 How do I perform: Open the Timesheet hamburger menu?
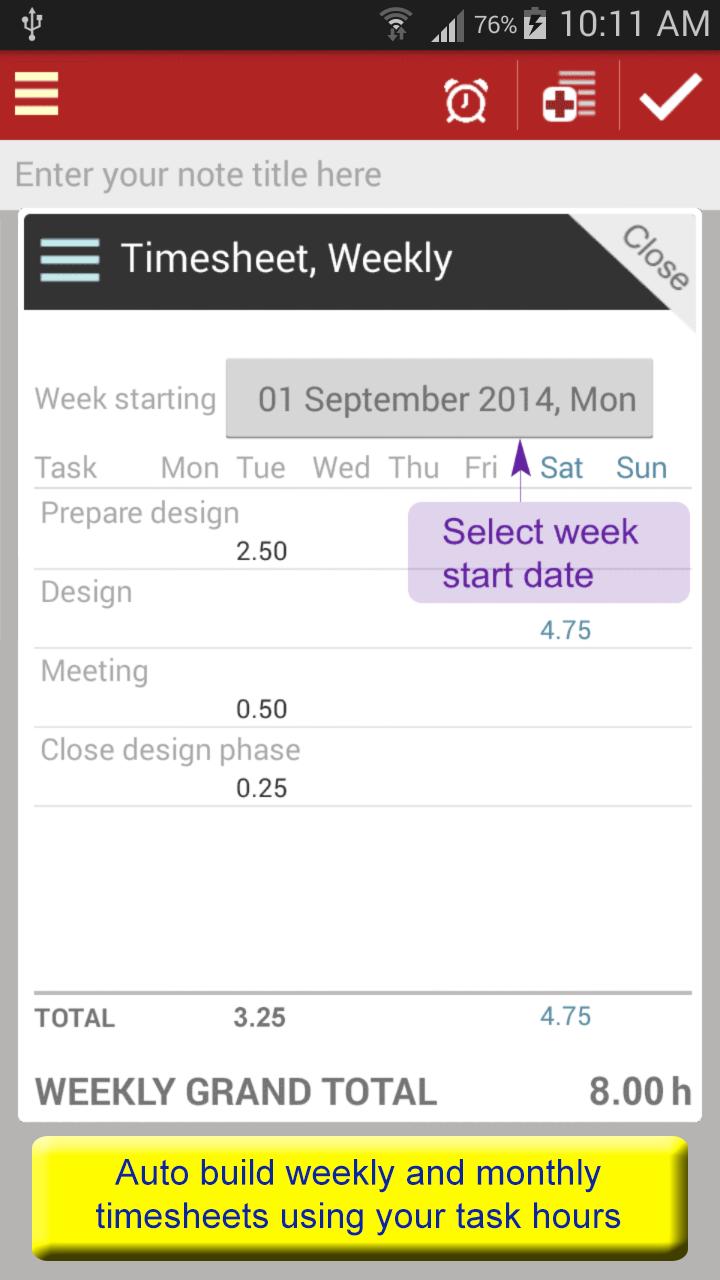[x=69, y=258]
